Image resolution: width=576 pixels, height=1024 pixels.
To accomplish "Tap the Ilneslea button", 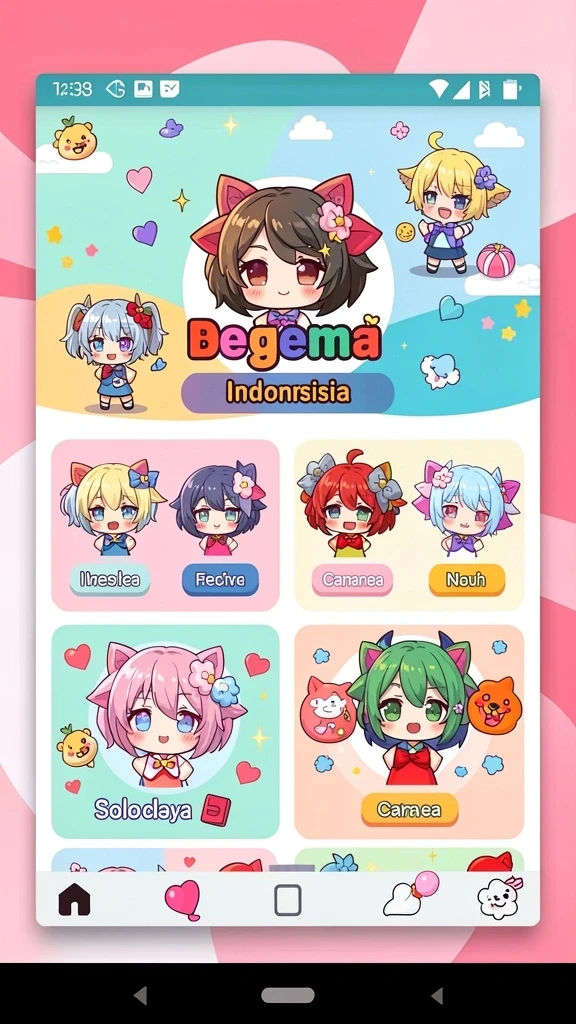I will click(110, 579).
